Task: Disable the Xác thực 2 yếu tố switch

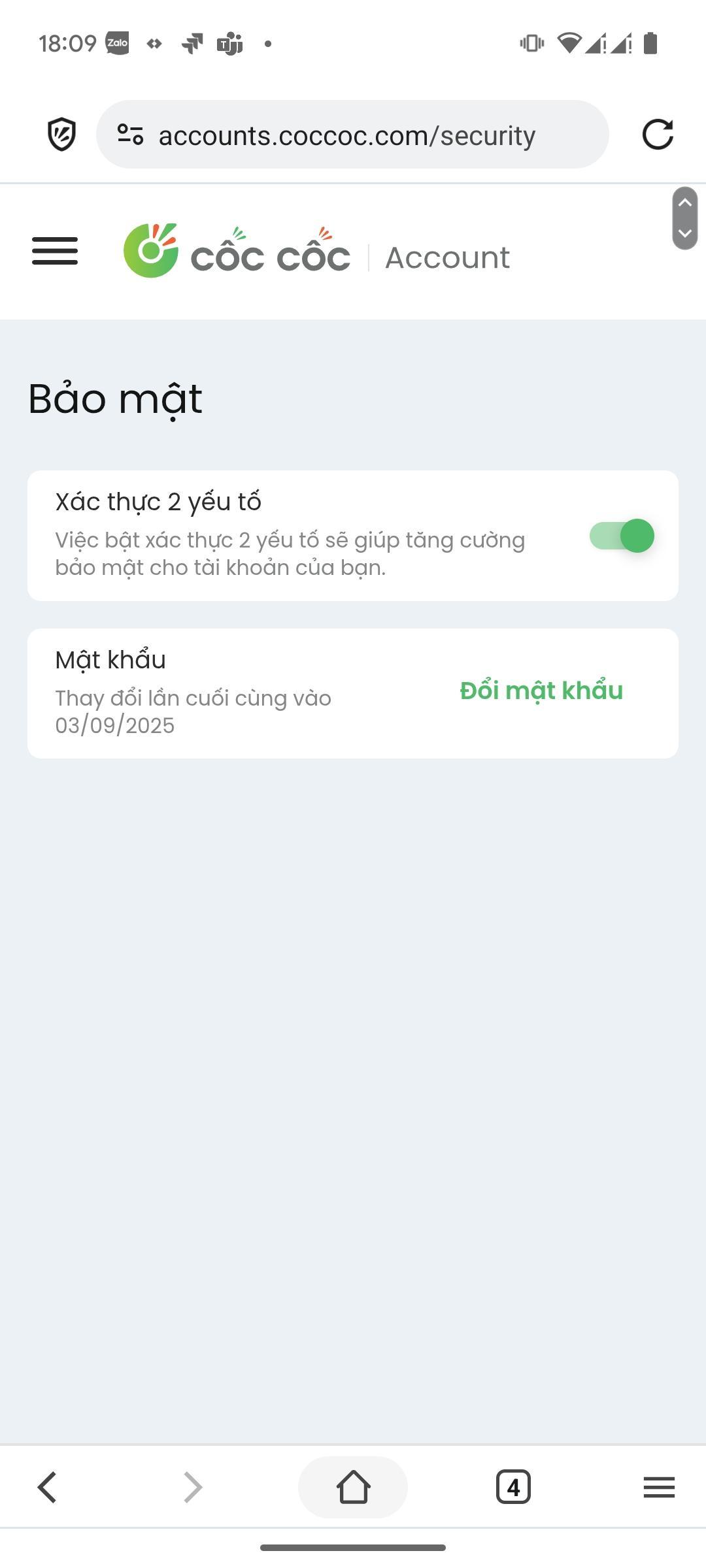Action: click(621, 536)
